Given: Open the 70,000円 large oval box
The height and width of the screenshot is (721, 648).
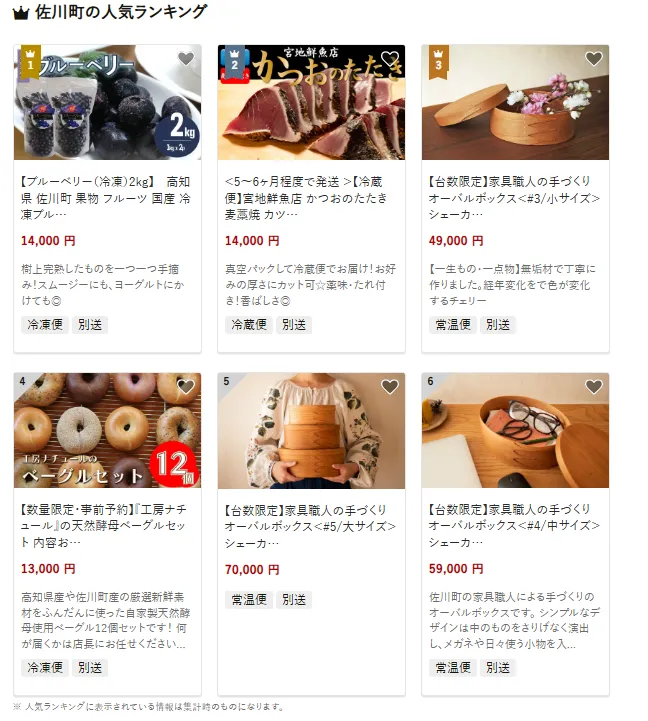Looking at the screenshot, I should [x=311, y=525].
